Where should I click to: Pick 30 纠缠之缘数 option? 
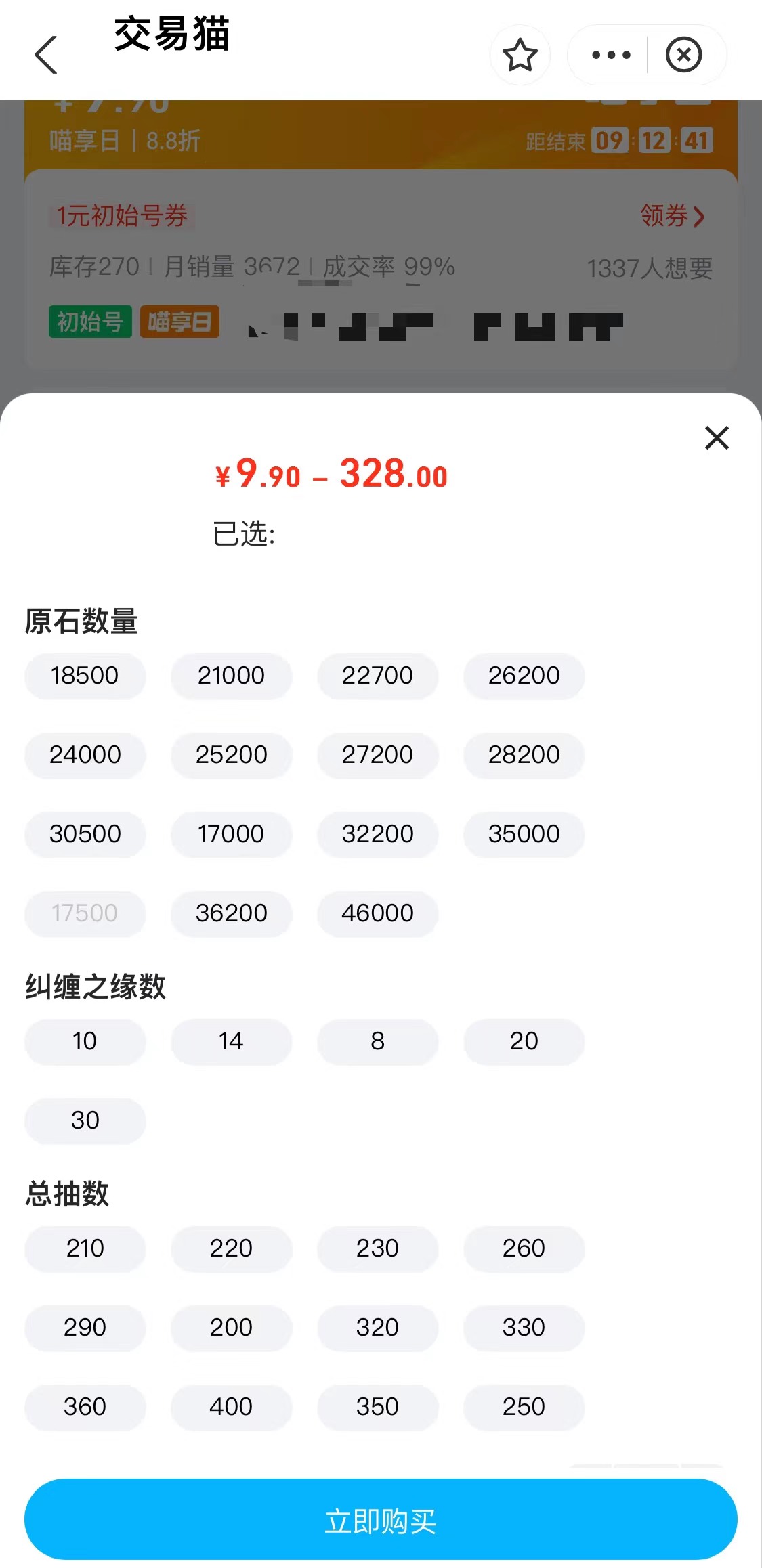(x=85, y=1120)
